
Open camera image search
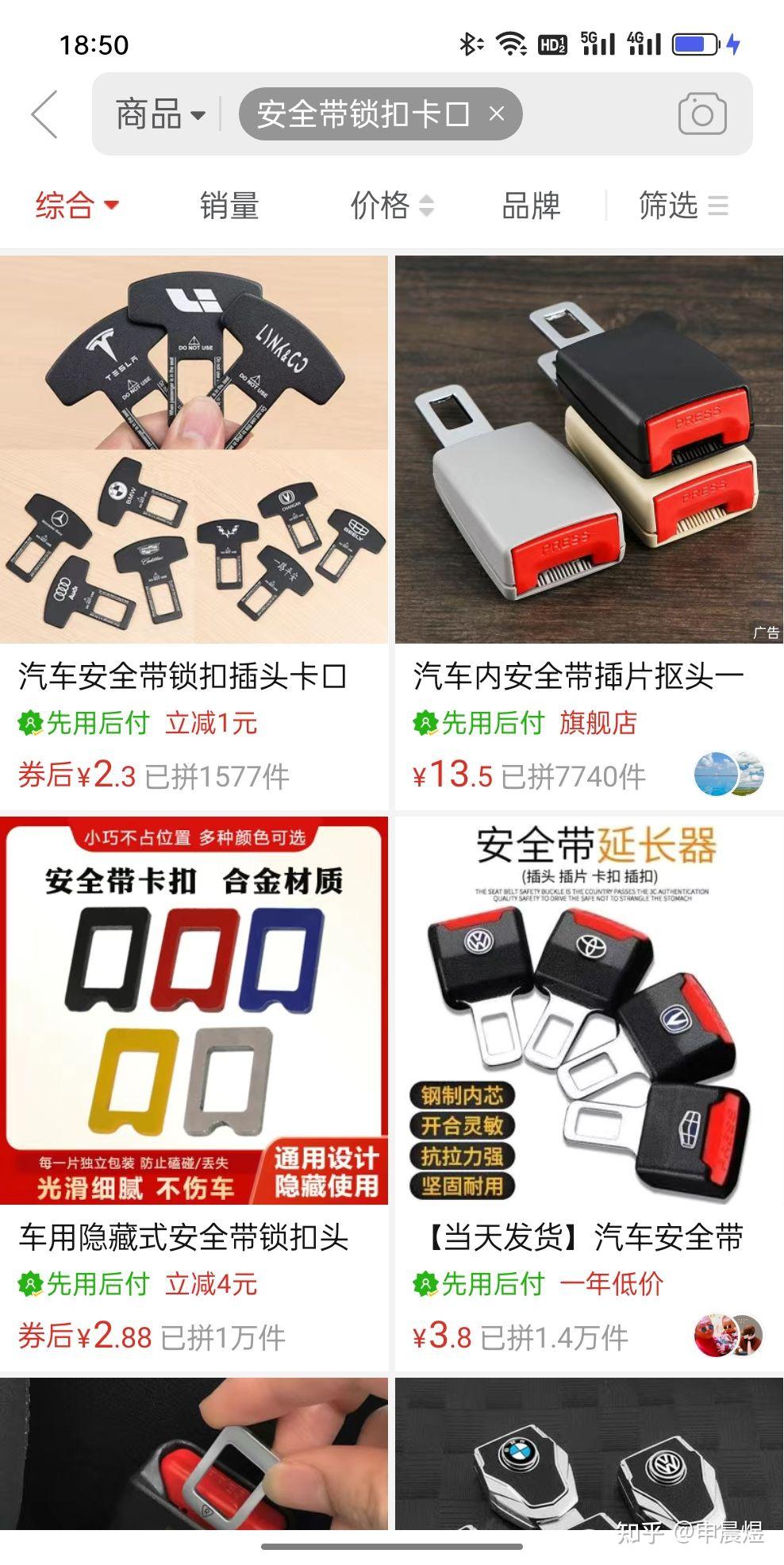702,113
